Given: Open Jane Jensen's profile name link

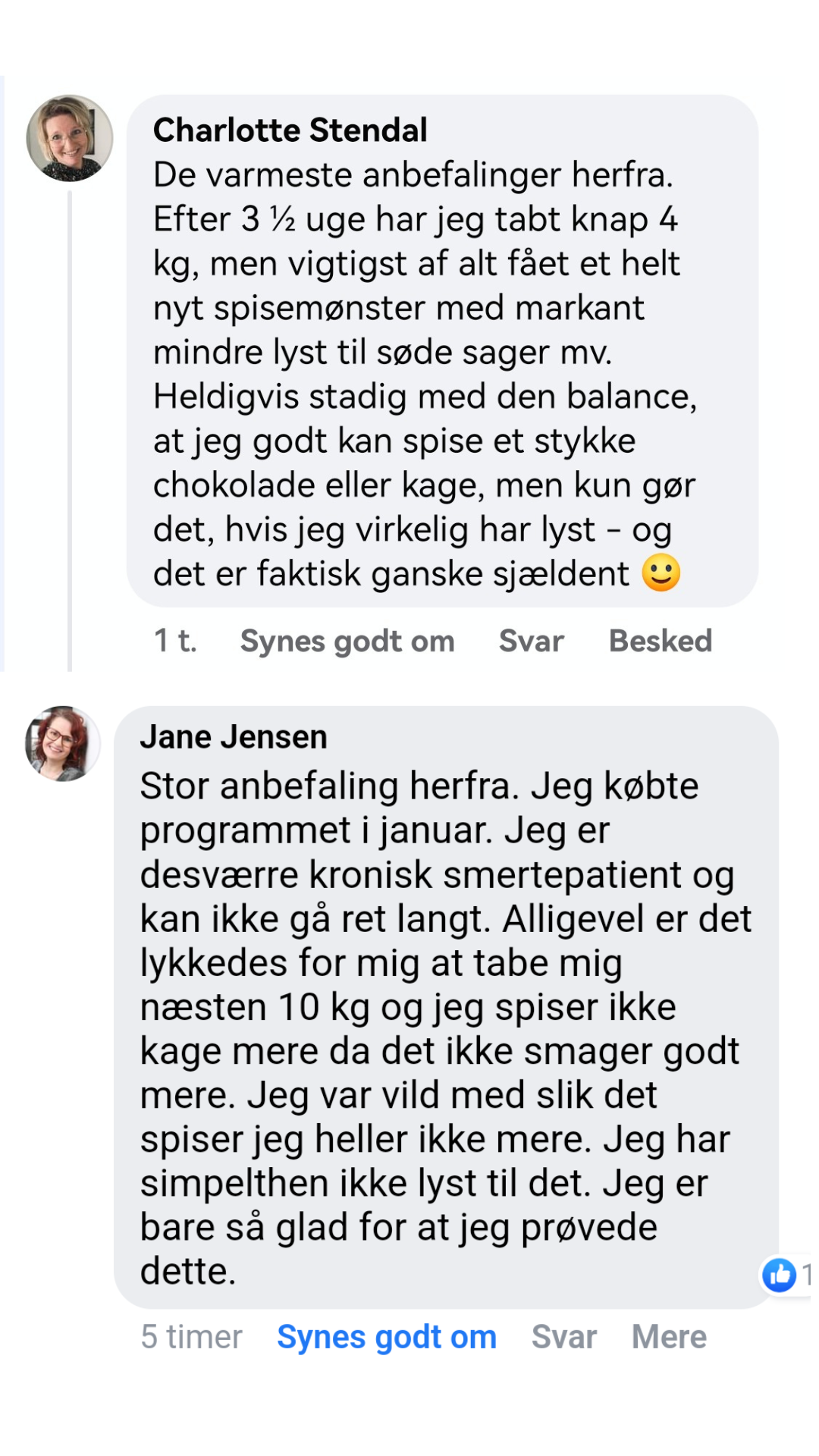Looking at the screenshot, I should 234,737.
